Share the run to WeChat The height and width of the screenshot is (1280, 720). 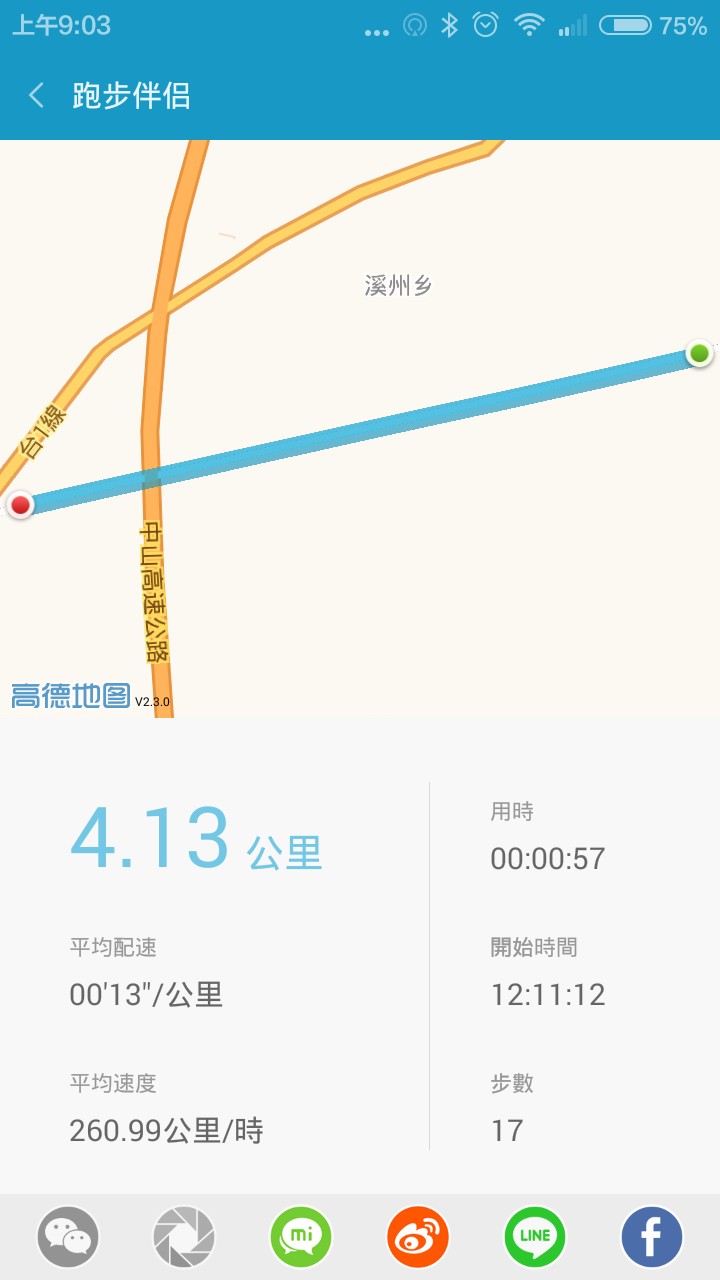click(68, 1237)
